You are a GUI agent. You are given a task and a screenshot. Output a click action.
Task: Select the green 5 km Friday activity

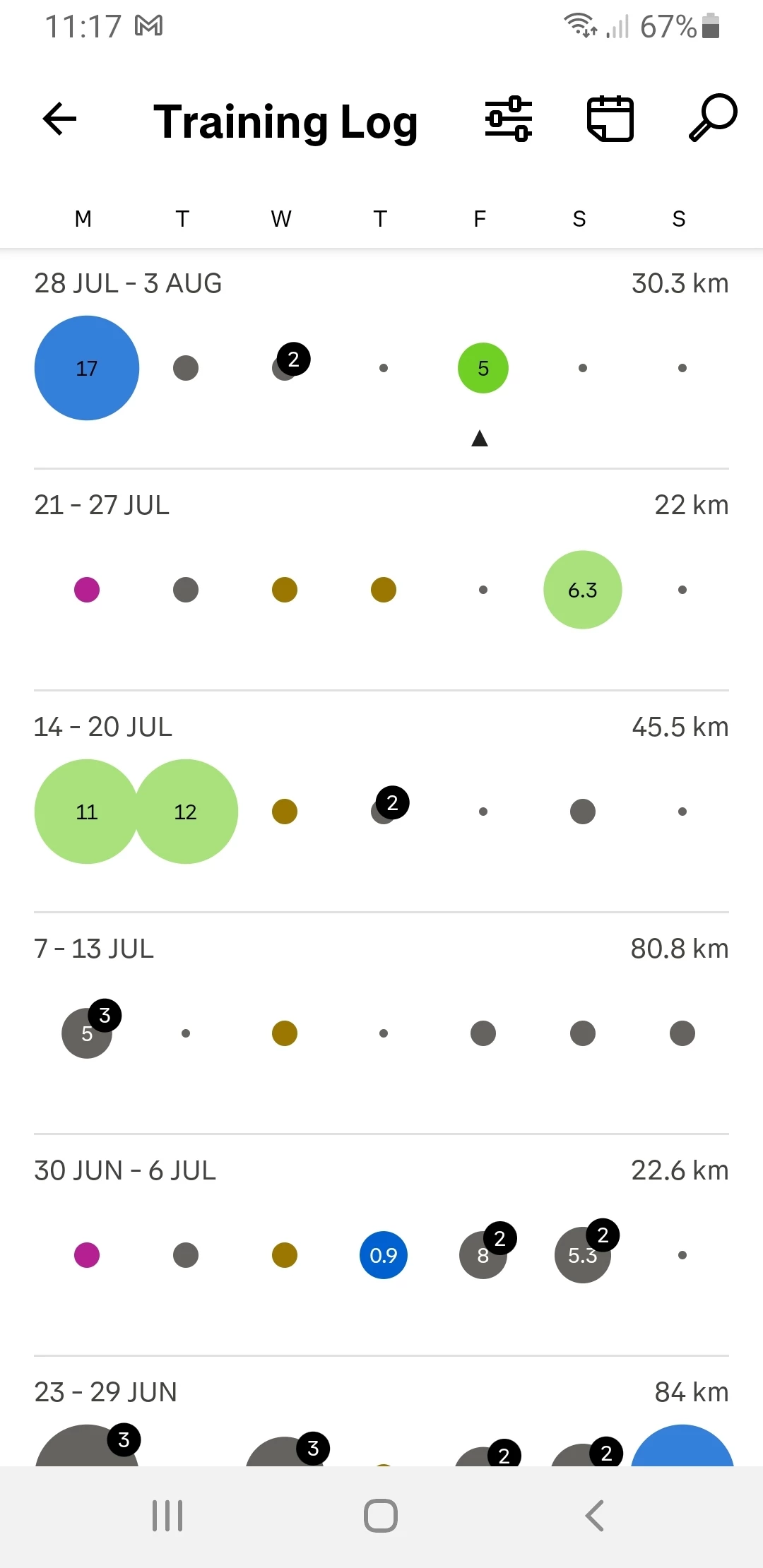coord(483,368)
